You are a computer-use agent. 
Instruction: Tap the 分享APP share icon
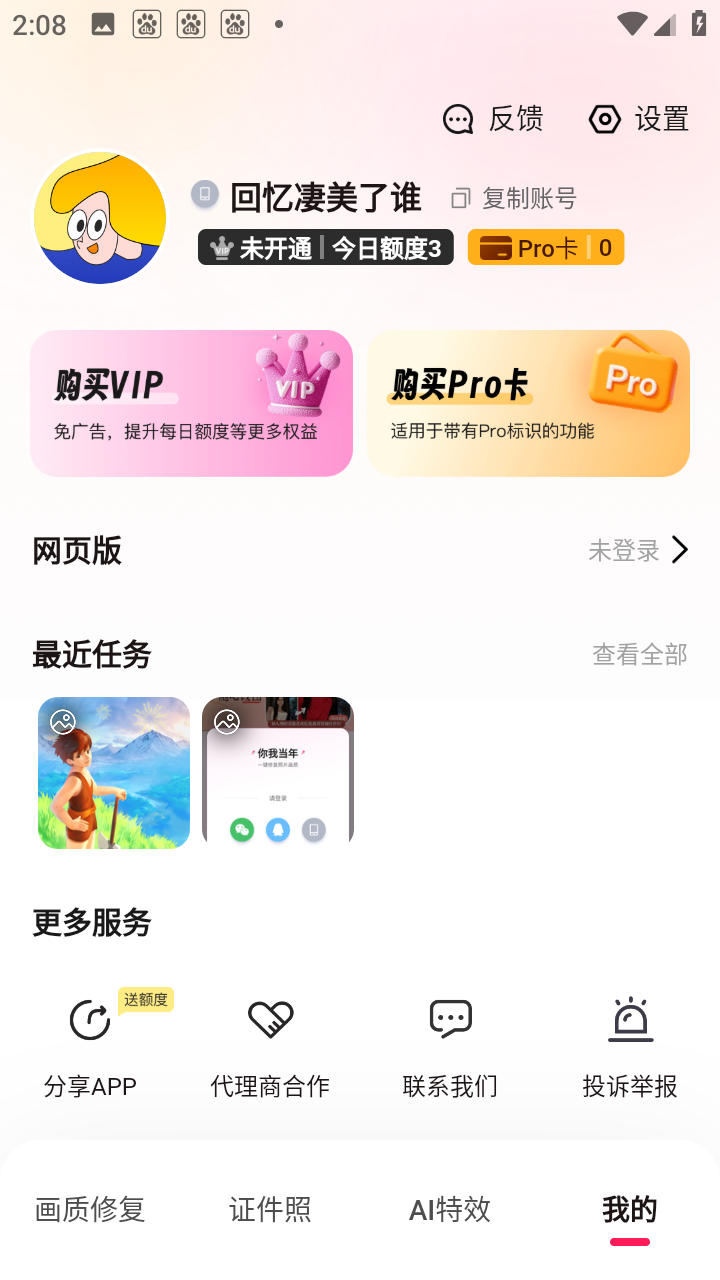point(89,1020)
